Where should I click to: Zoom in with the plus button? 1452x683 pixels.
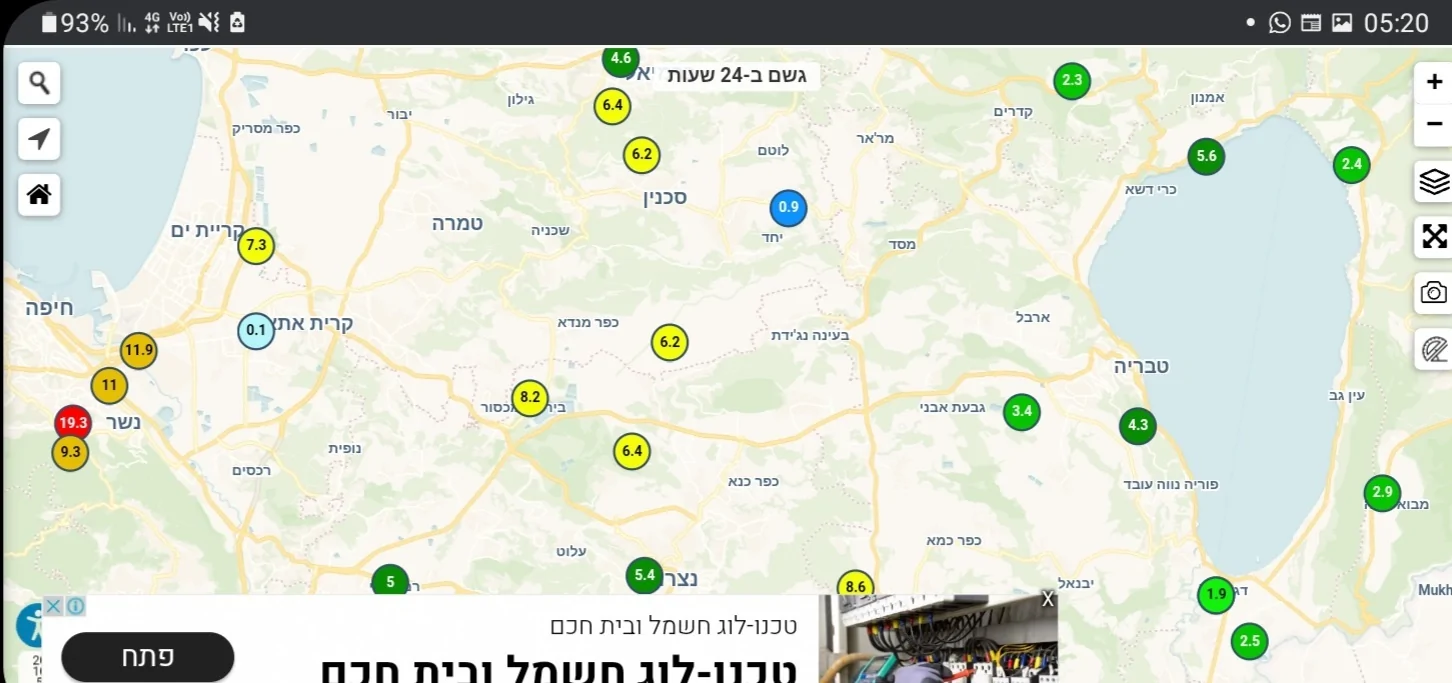[1434, 82]
